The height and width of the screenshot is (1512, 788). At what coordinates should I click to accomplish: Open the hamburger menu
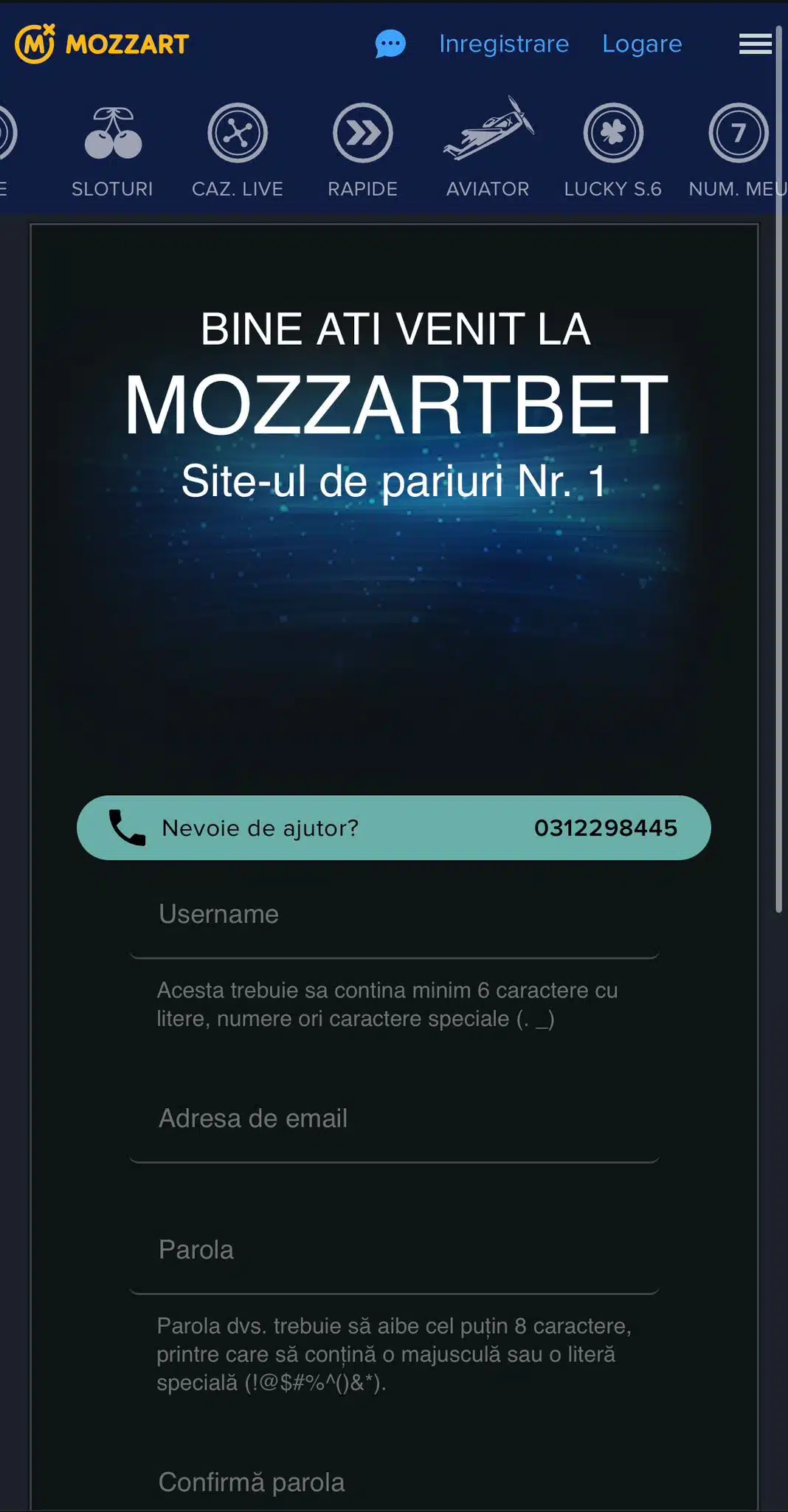point(755,44)
